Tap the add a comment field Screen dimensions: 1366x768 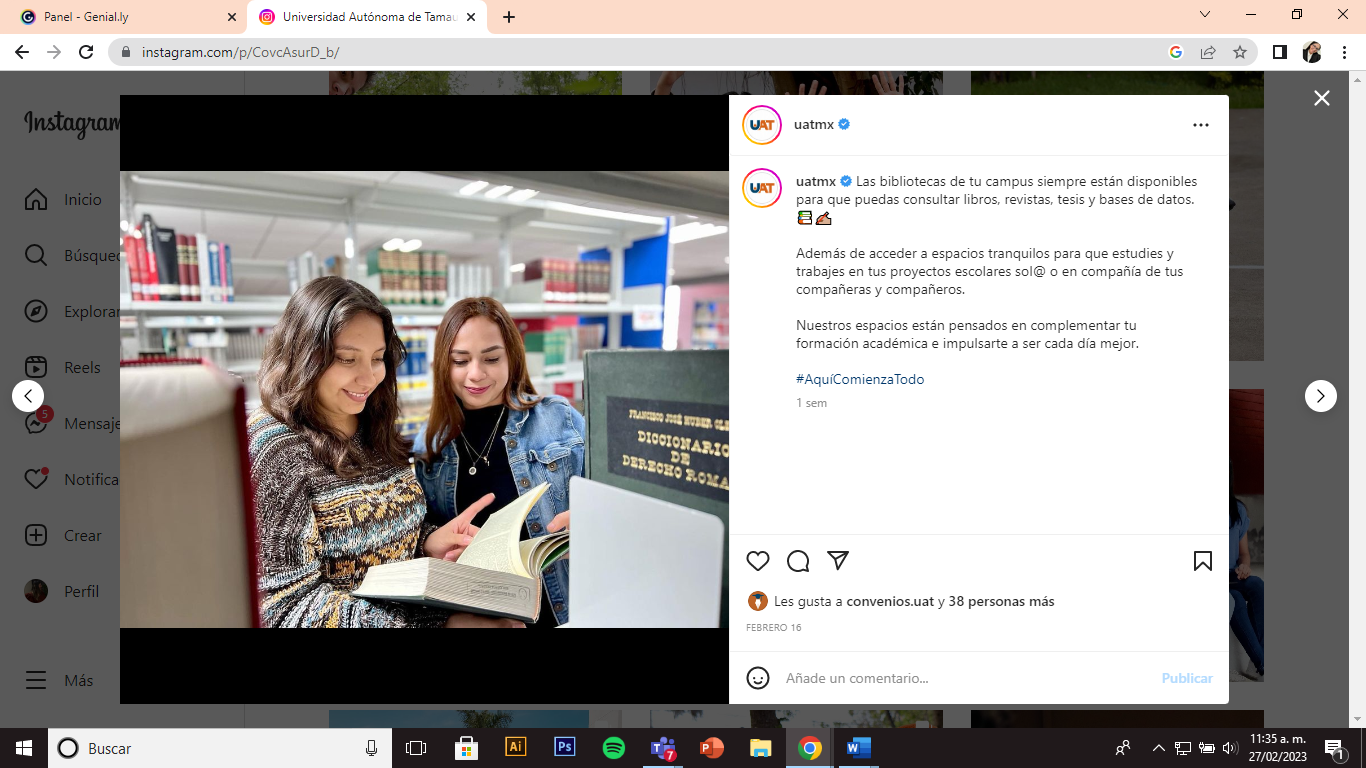click(x=960, y=678)
